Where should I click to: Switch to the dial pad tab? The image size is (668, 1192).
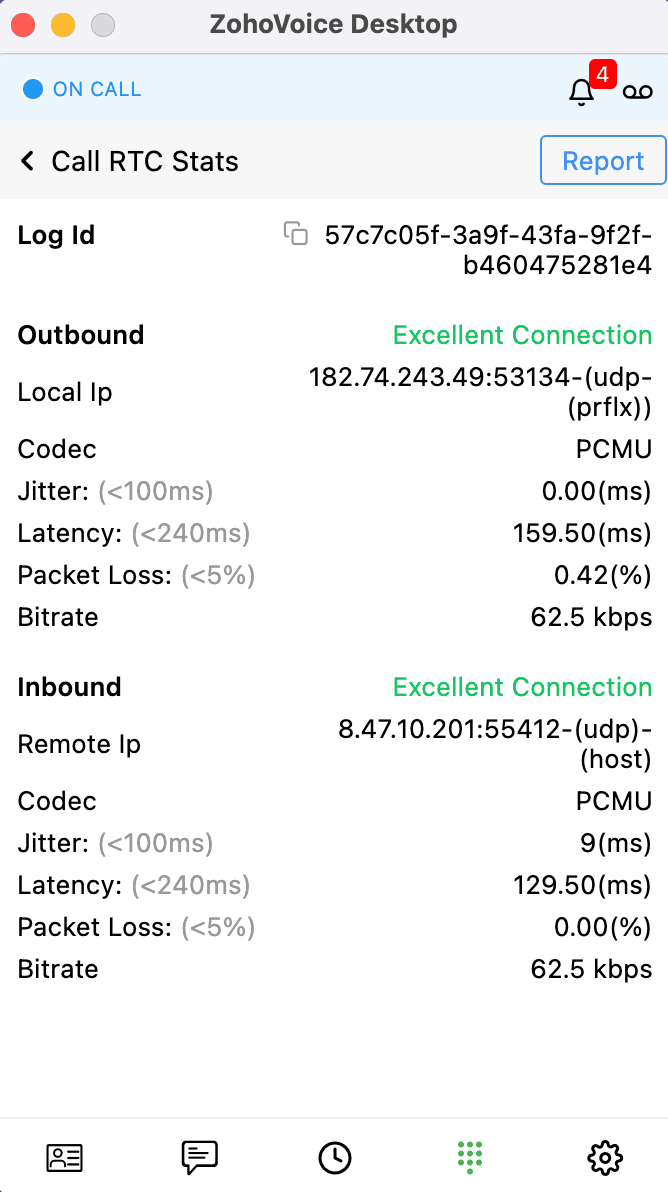(469, 1157)
